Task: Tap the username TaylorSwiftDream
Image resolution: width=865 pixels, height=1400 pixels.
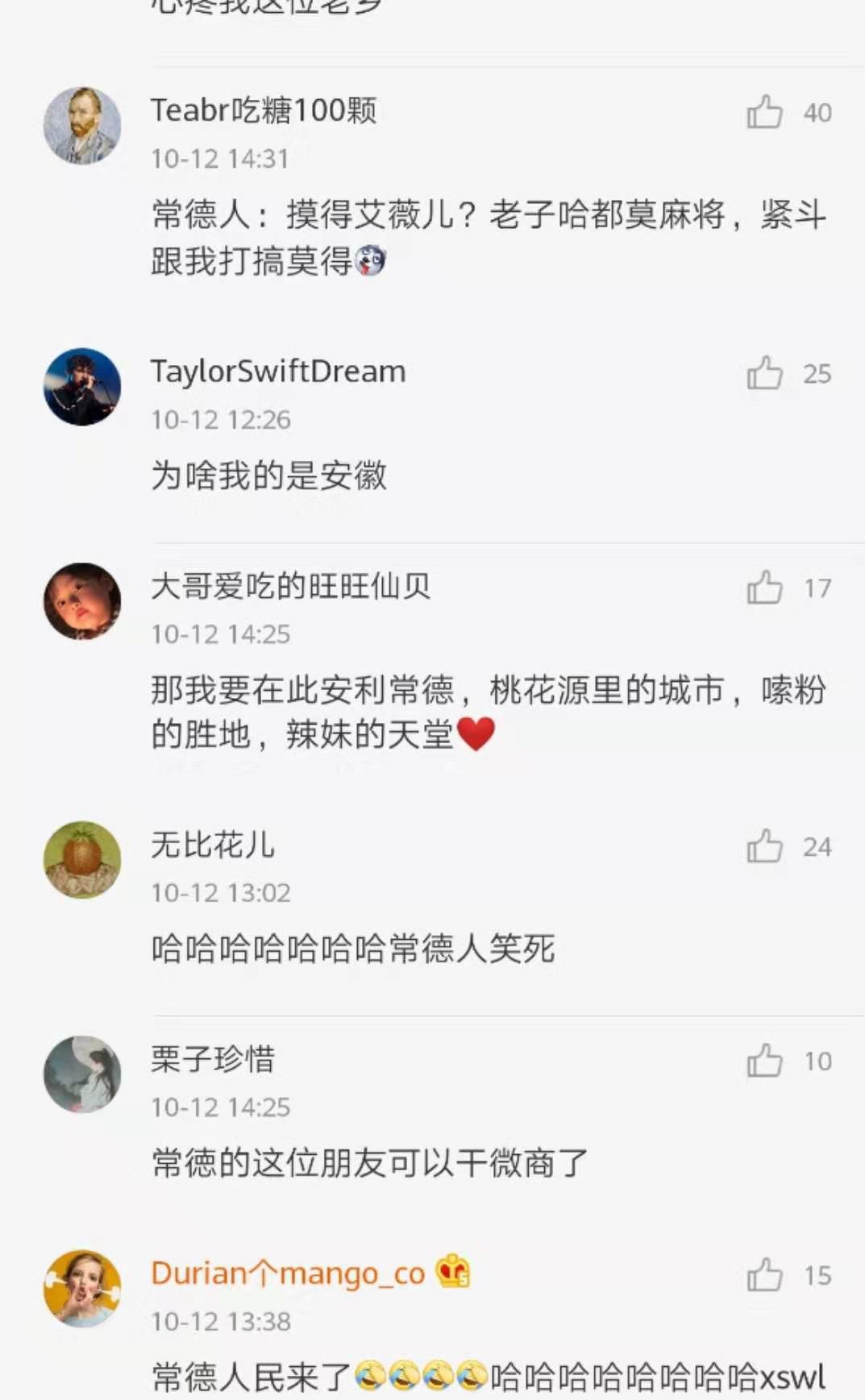Action: tap(278, 372)
